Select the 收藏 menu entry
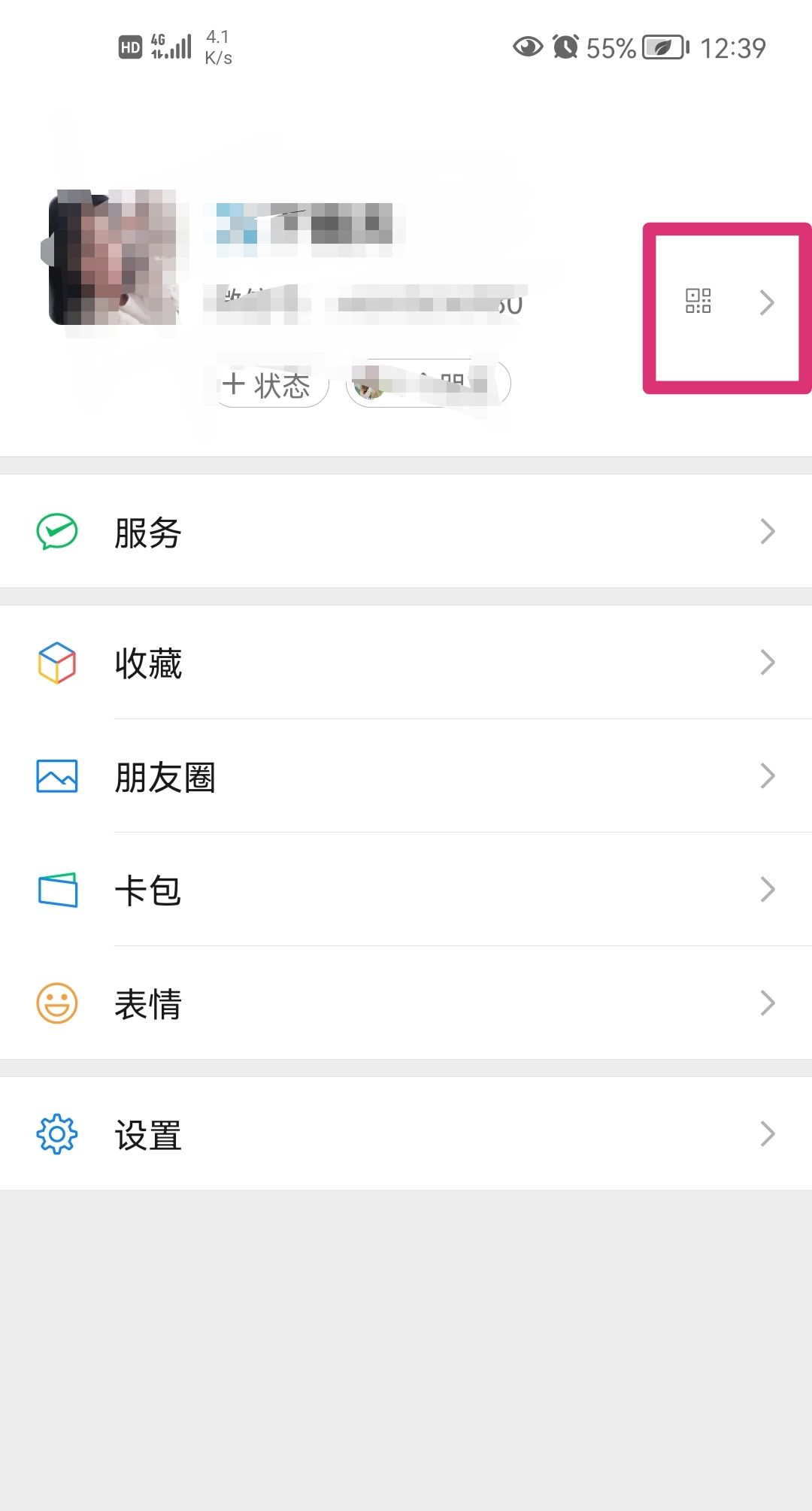812x1511 pixels. pyautogui.click(x=148, y=662)
